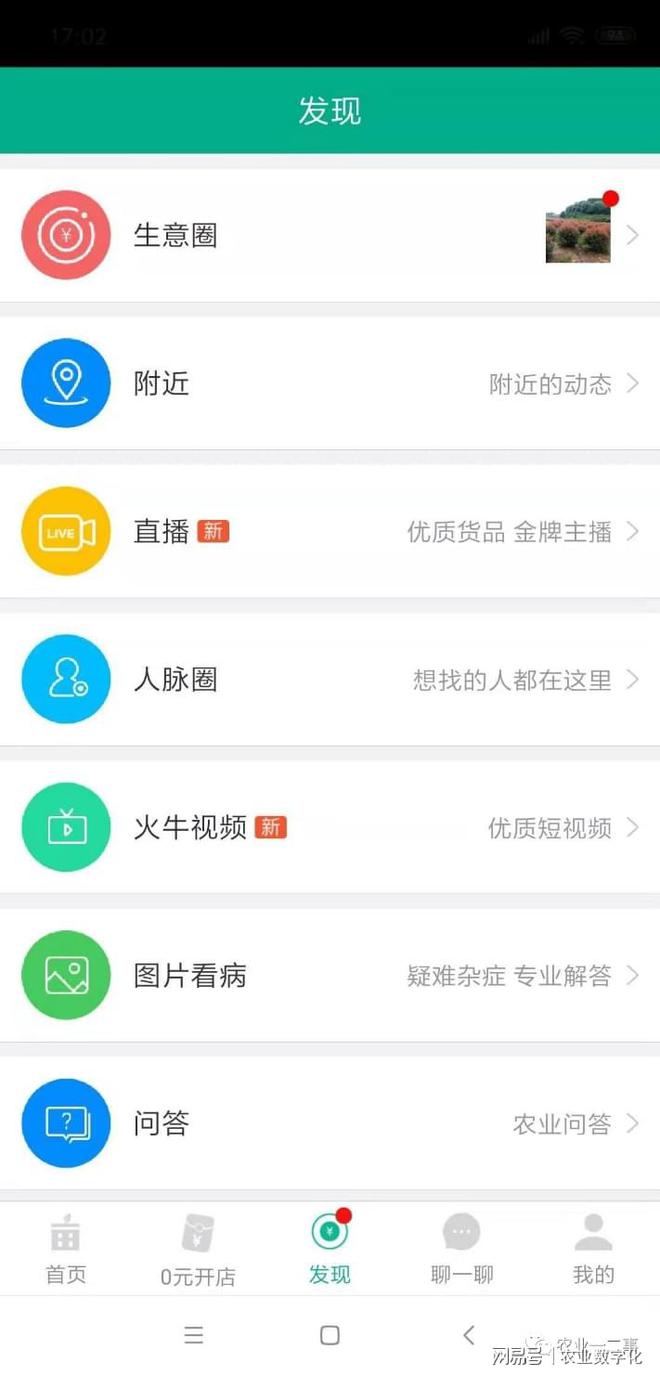Switch to the 0元开店 tab
This screenshot has height=1375, width=660.
(198, 1248)
